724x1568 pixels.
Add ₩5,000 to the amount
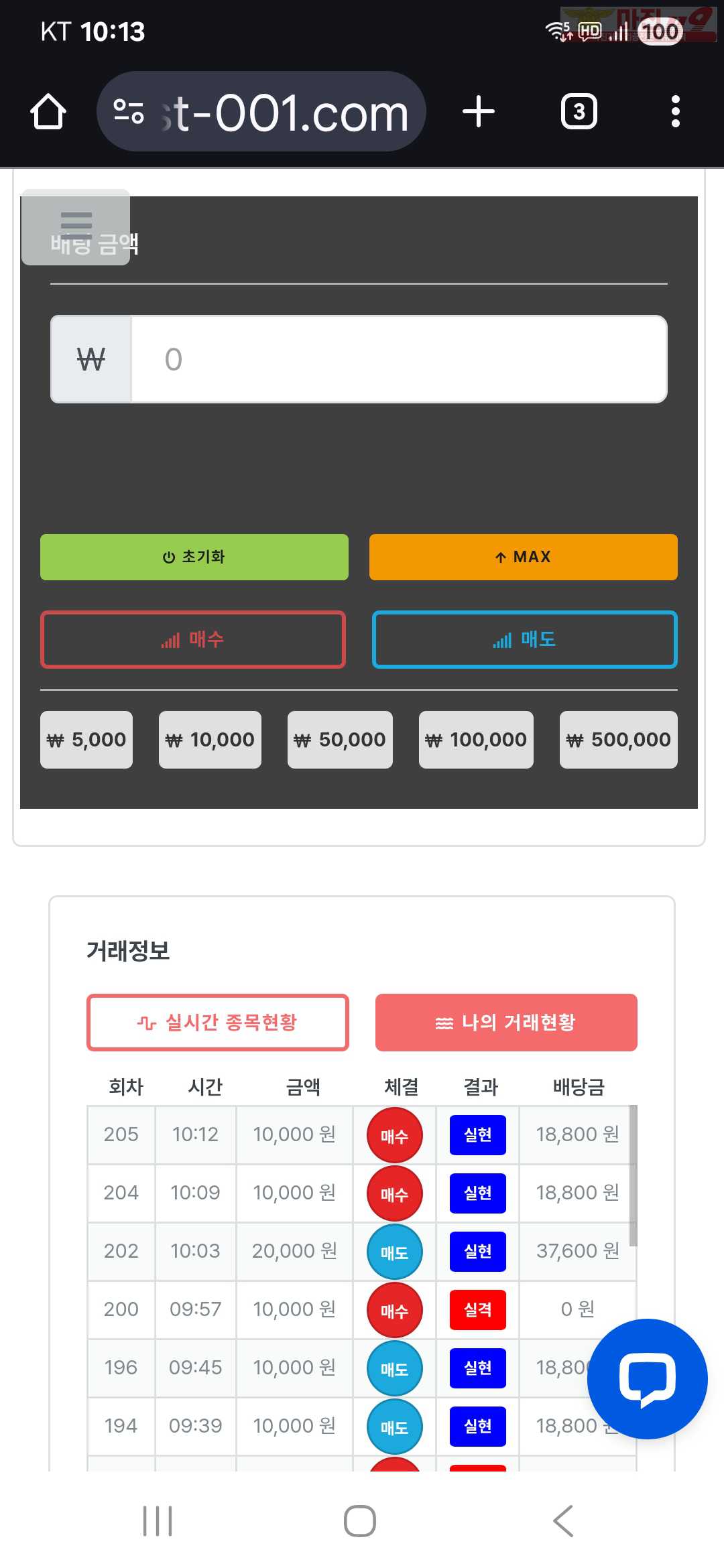[x=86, y=740]
